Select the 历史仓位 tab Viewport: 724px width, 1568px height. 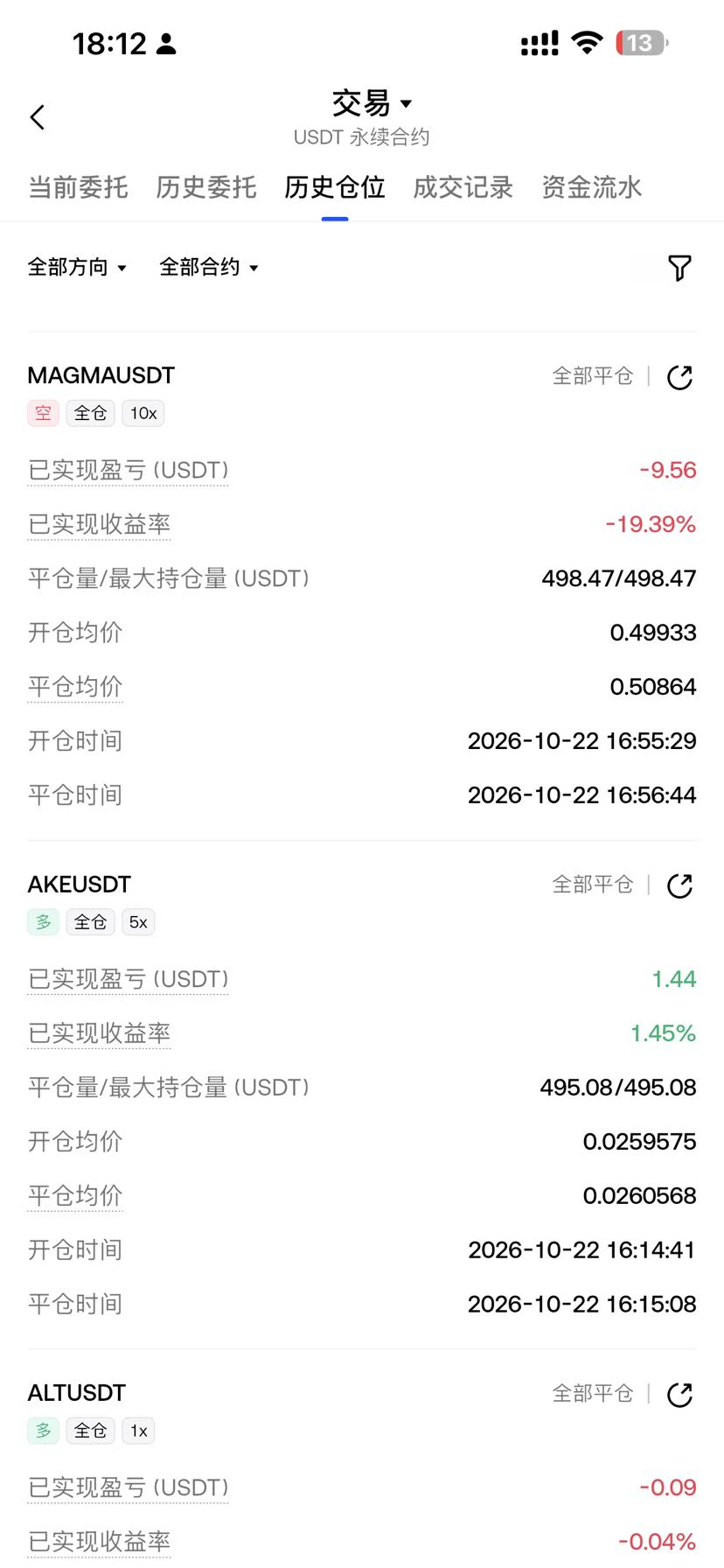(335, 187)
